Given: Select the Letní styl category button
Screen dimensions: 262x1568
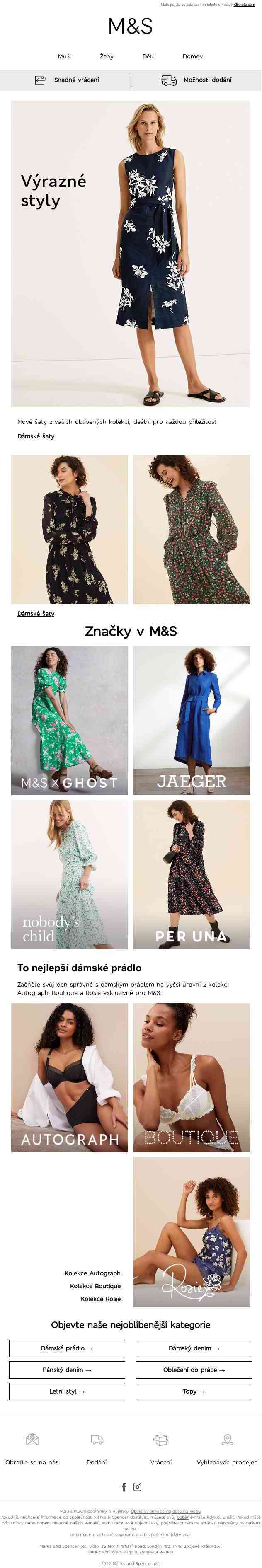Looking at the screenshot, I should click(x=67, y=1391).
